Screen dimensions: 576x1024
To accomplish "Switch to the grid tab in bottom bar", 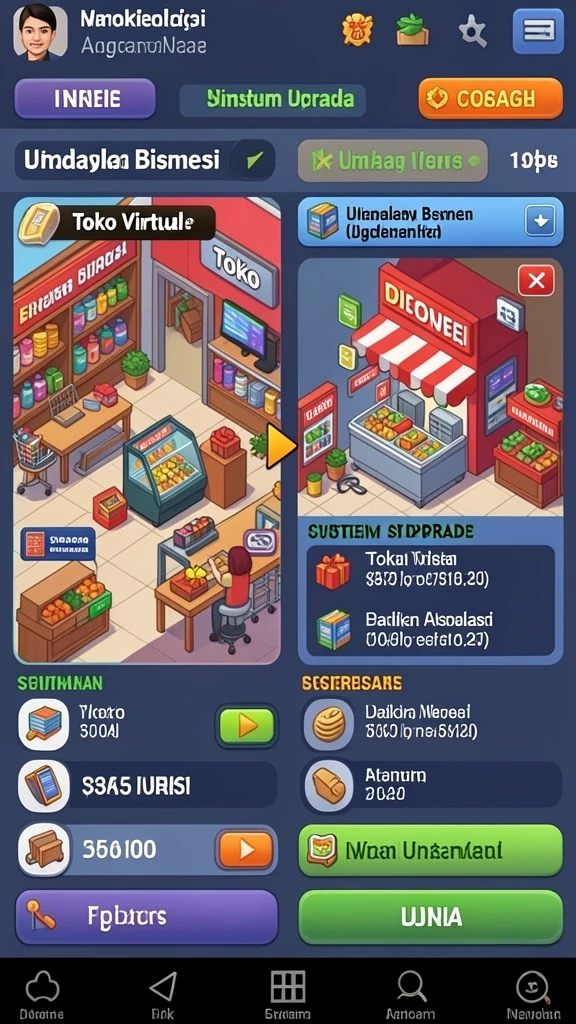I will coord(288,995).
